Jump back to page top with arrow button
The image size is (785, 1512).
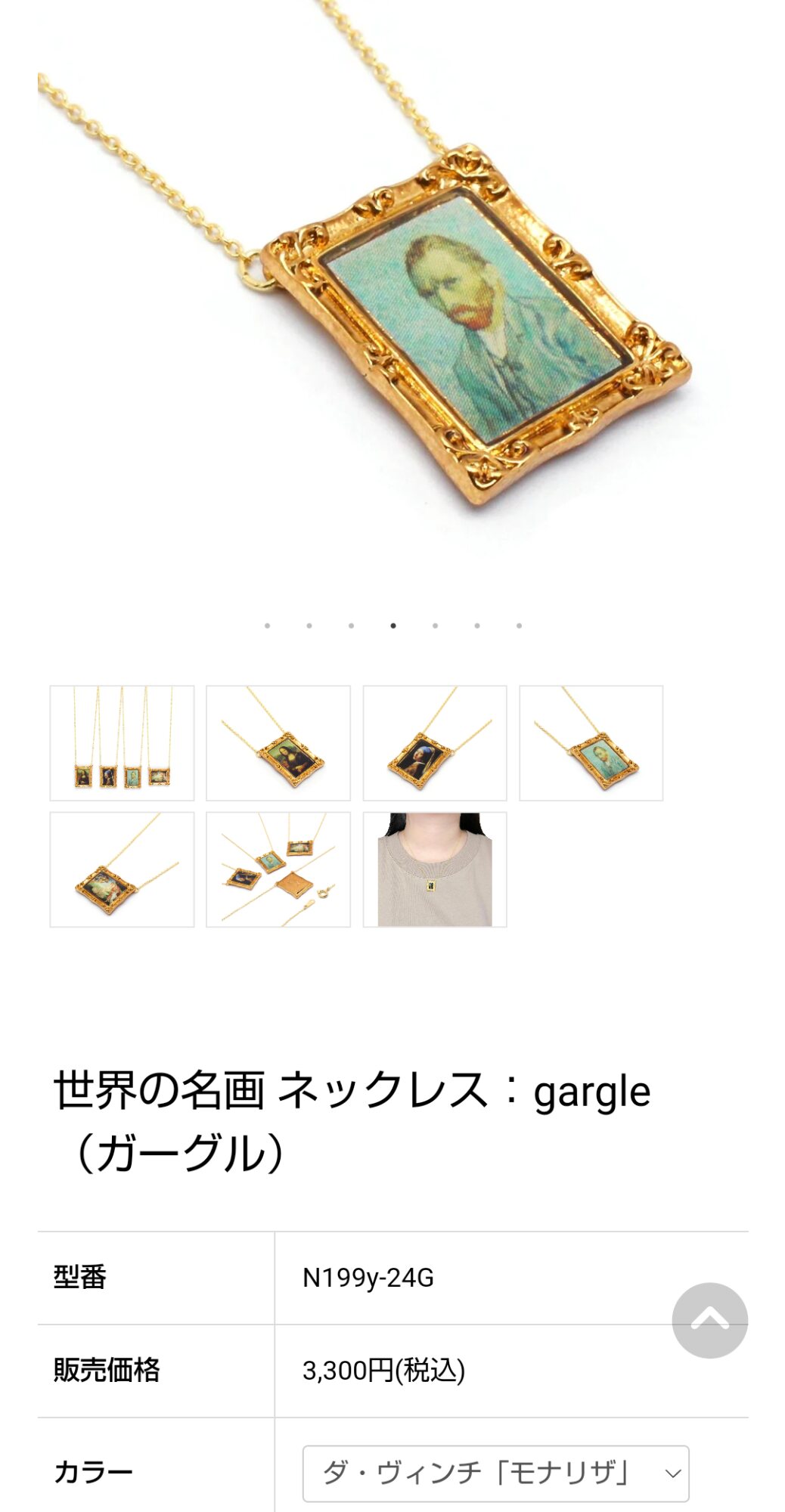click(x=709, y=1320)
